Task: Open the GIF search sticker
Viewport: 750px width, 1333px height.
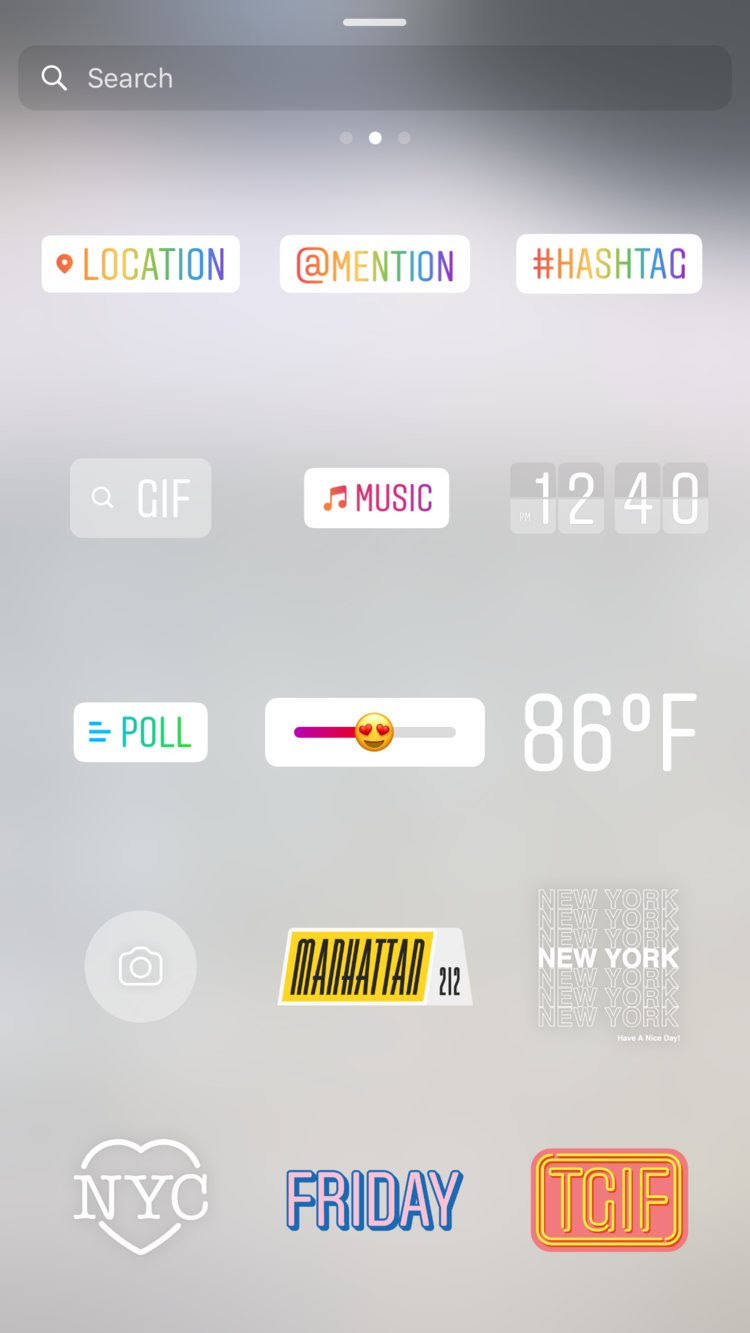Action: click(140, 498)
